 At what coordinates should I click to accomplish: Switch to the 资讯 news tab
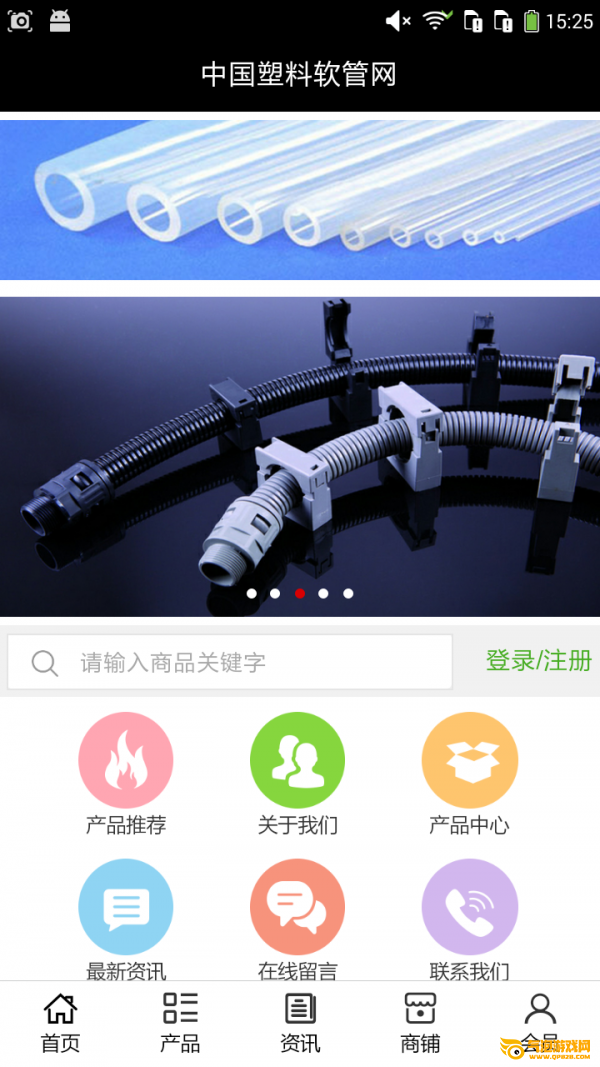[x=300, y=1023]
